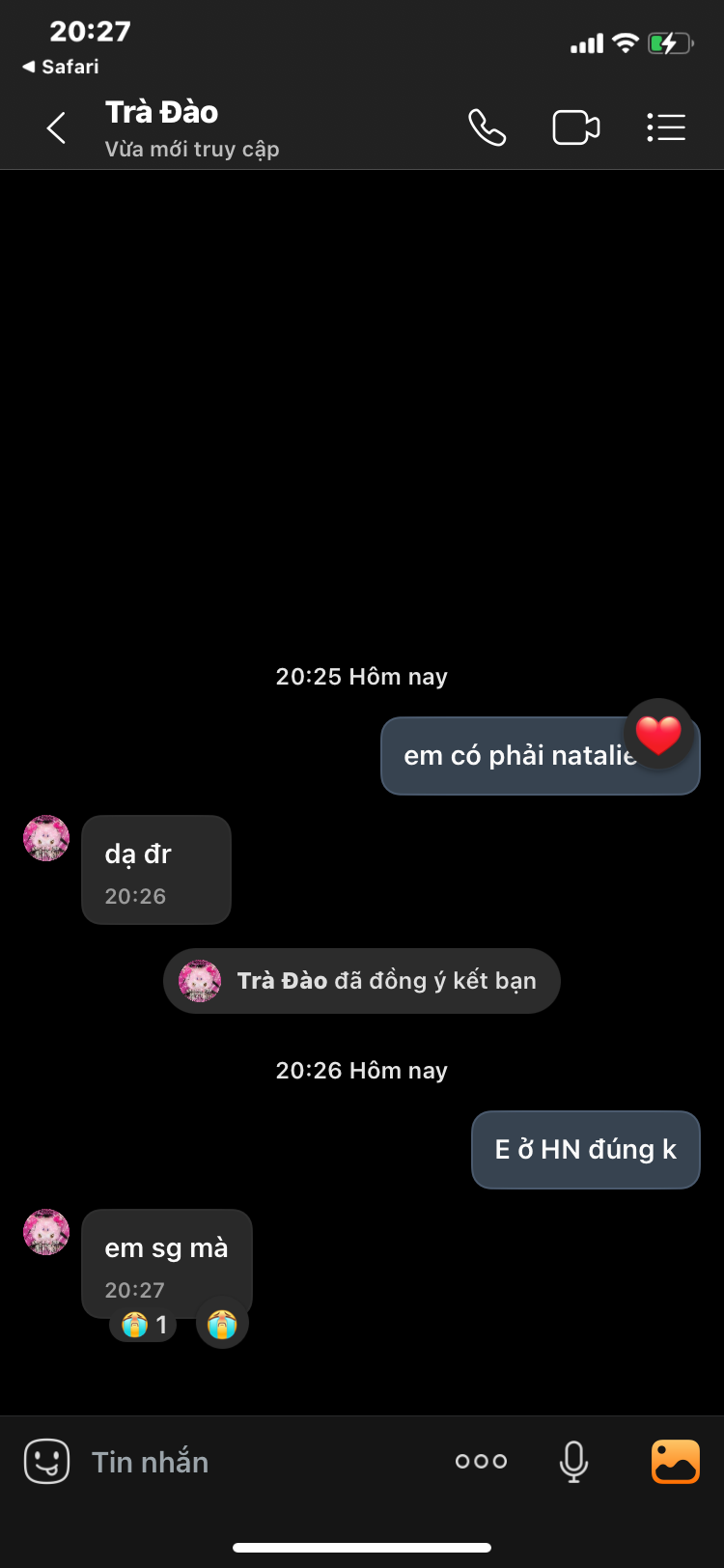Open the sticker and emoji picker
Image resolution: width=724 pixels, height=1568 pixels.
tap(46, 1461)
